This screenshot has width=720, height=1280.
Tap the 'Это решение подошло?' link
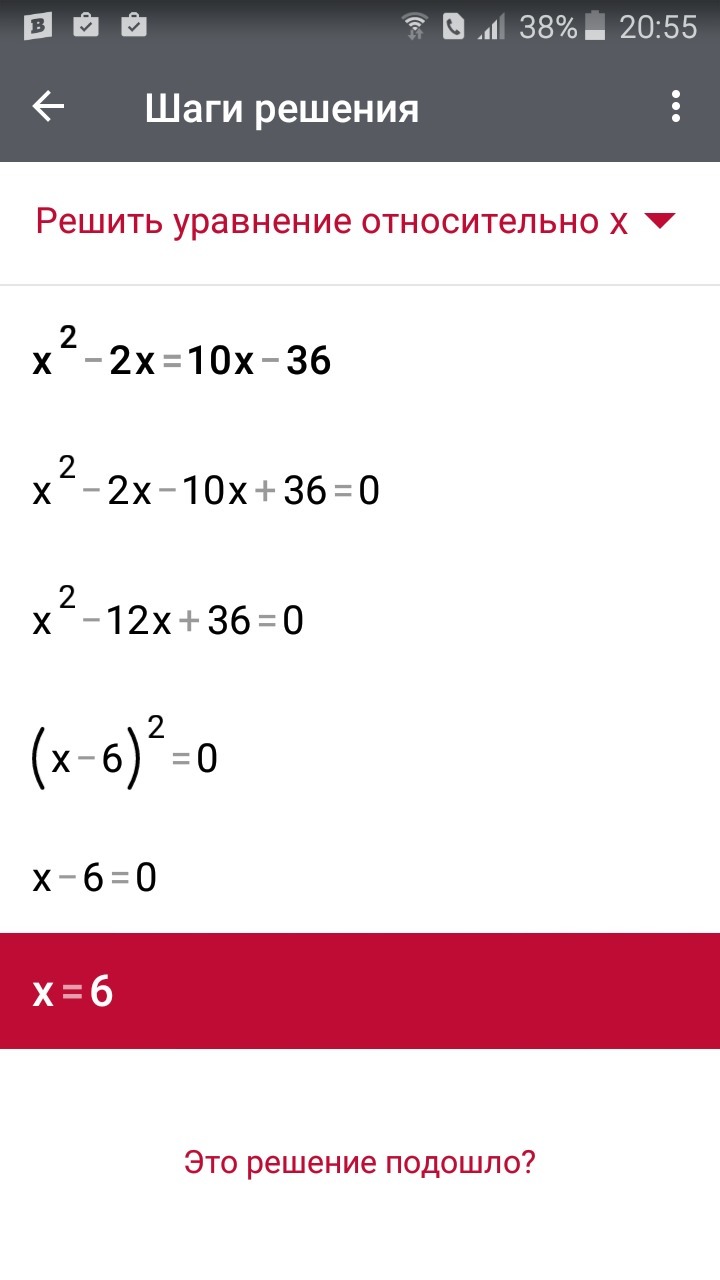point(360,1163)
